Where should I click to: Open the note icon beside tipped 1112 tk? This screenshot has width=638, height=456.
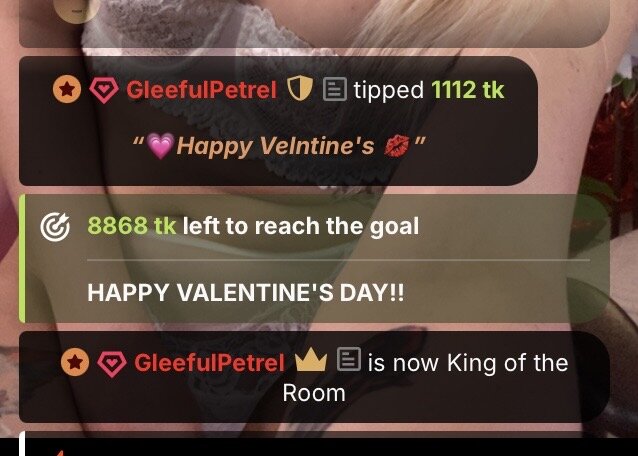coord(336,90)
